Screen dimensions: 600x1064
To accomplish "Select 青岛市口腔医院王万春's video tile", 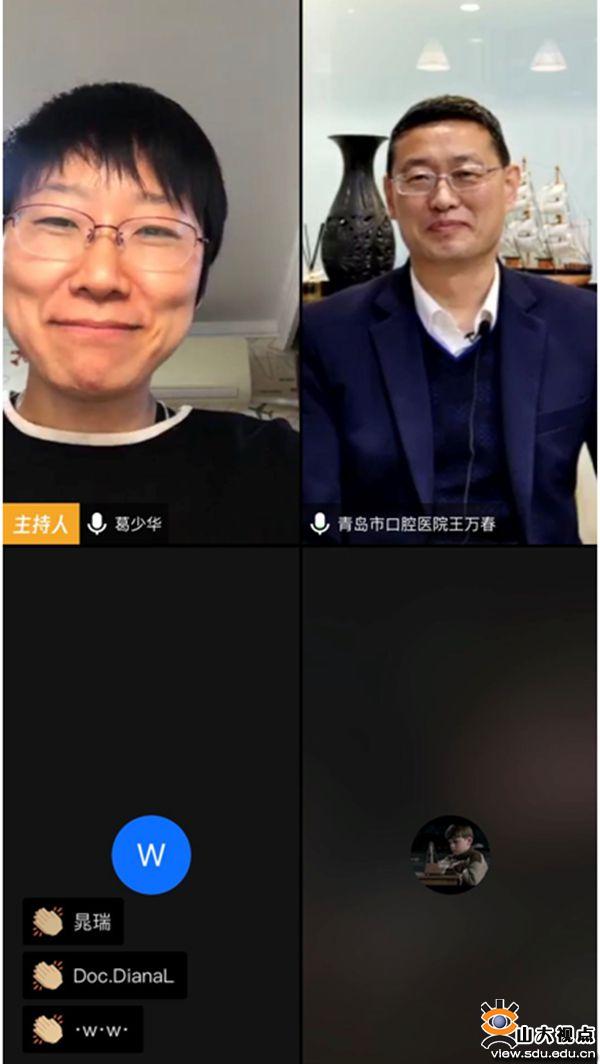I will [450, 270].
